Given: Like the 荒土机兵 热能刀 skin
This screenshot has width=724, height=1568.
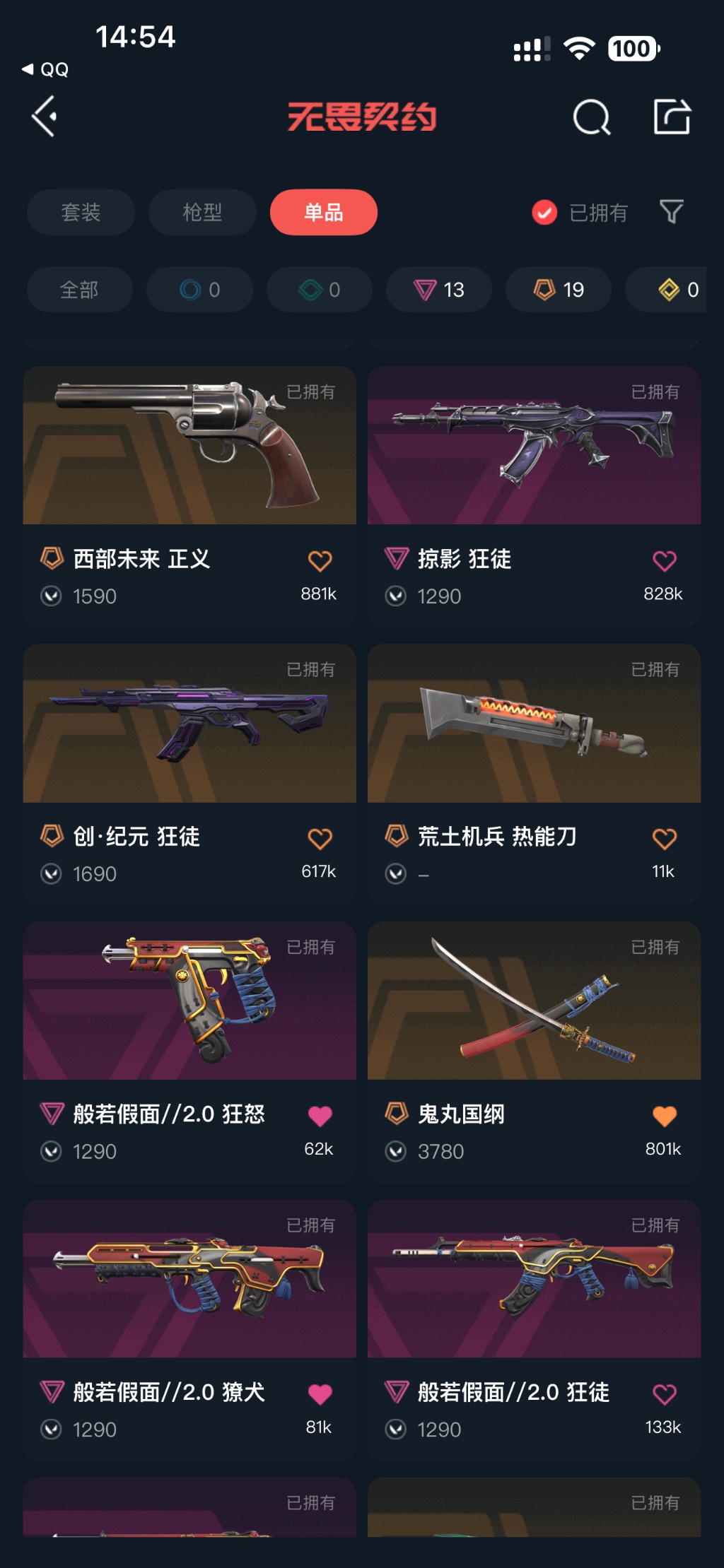Looking at the screenshot, I should coord(664,839).
